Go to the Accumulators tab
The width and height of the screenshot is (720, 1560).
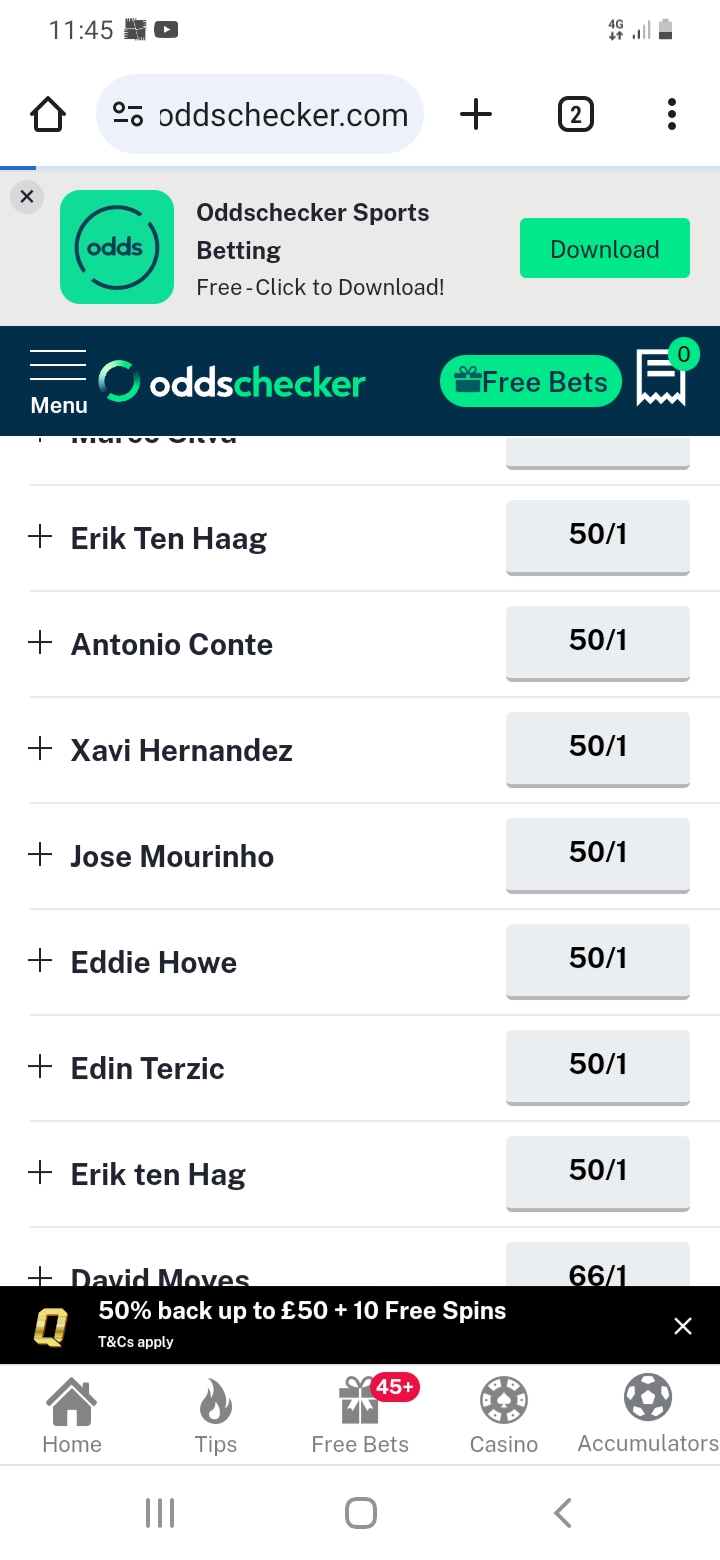[x=648, y=1416]
